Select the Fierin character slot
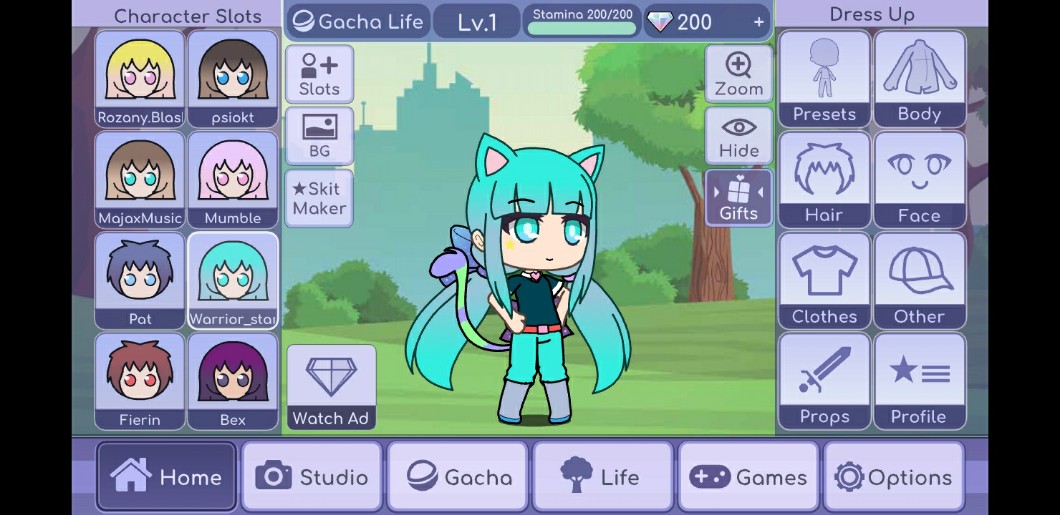Screen dimensions: 1060x515 140,381
